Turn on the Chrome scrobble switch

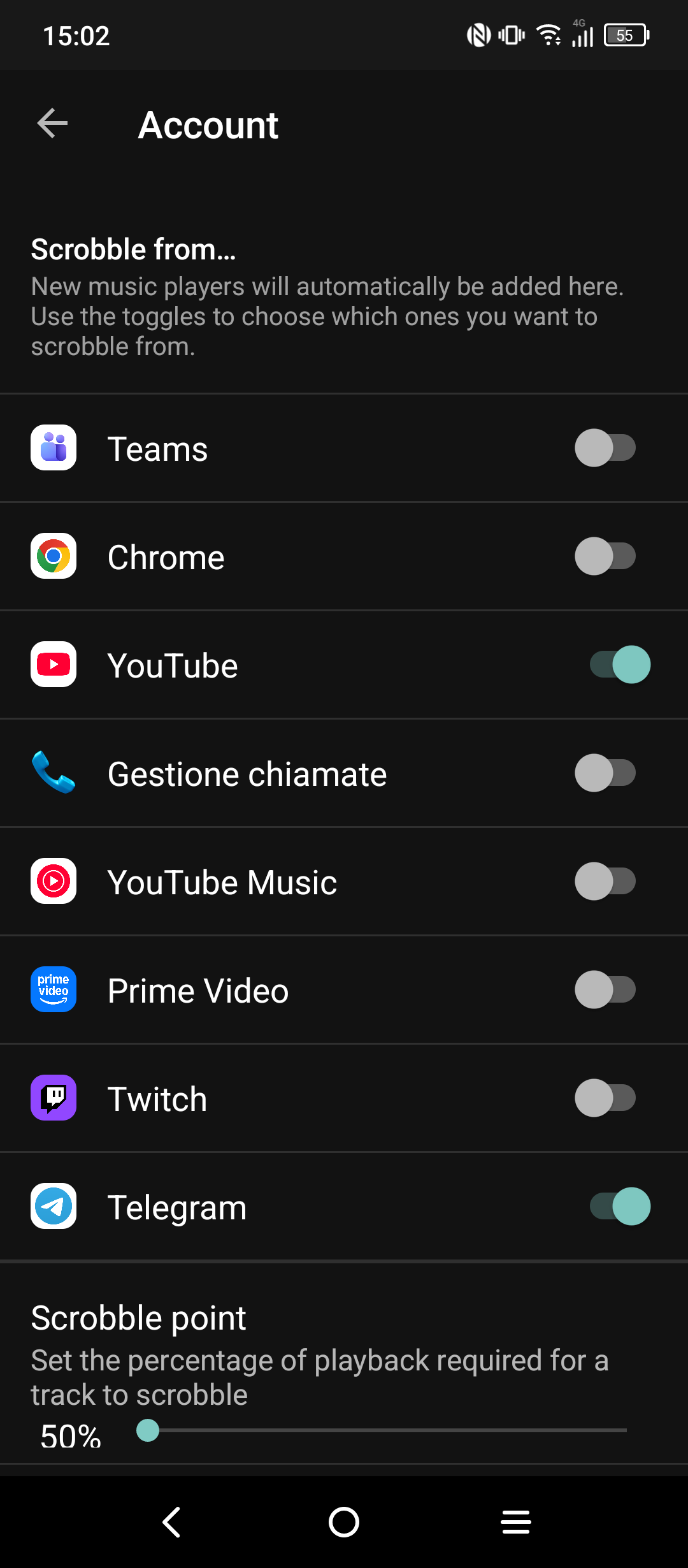click(605, 556)
